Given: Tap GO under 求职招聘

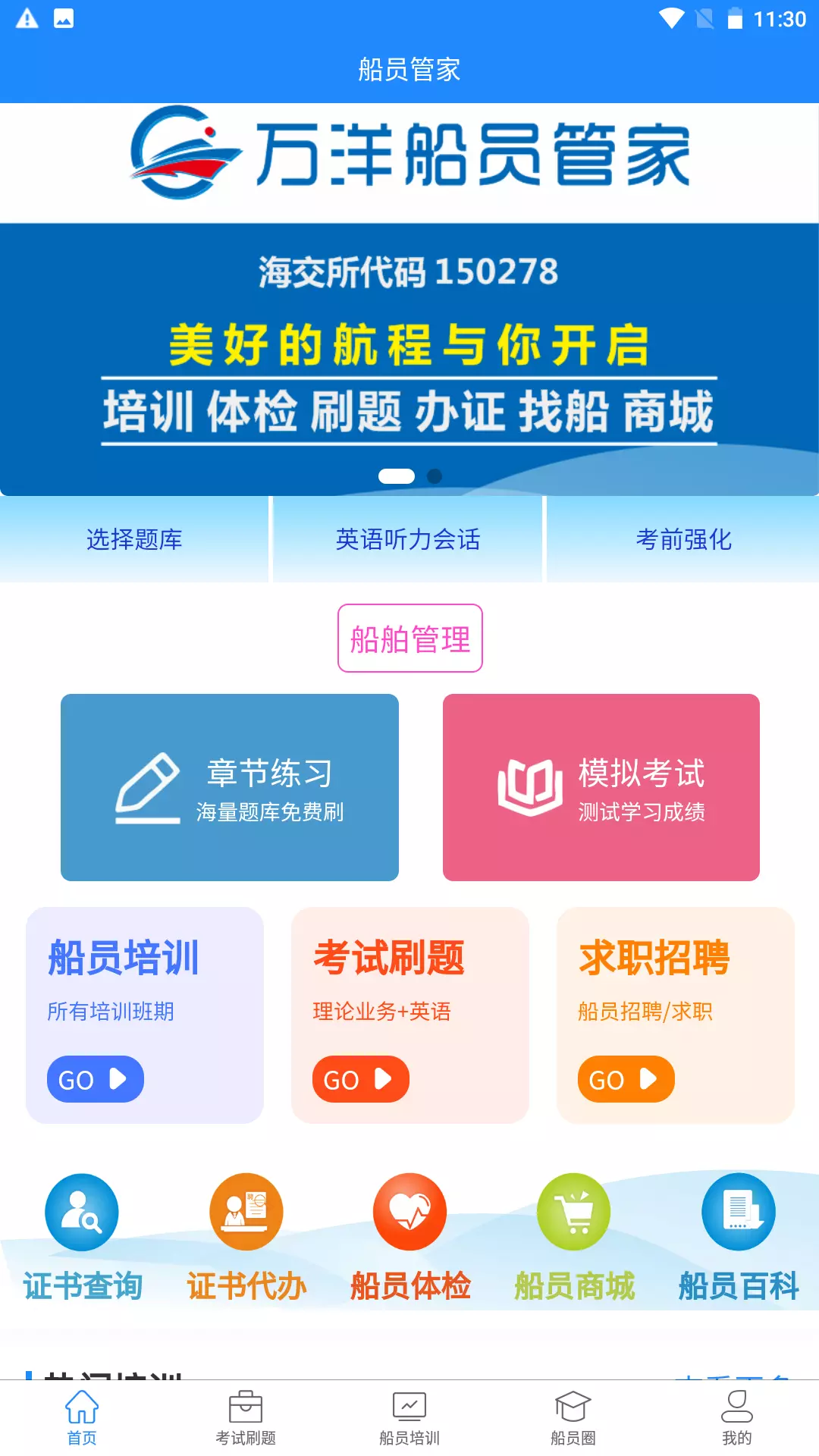Looking at the screenshot, I should pos(626,1079).
